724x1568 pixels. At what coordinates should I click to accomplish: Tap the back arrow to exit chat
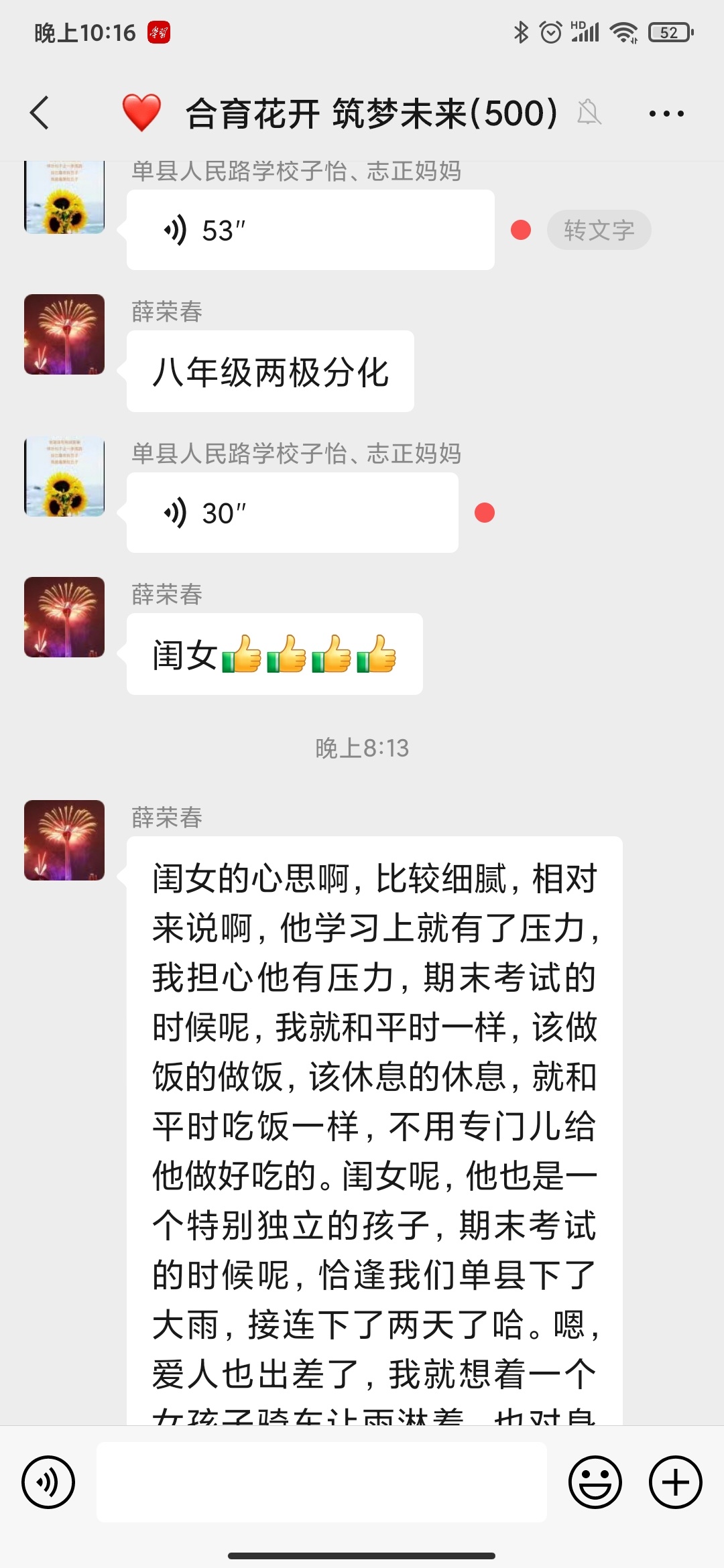pyautogui.click(x=40, y=113)
